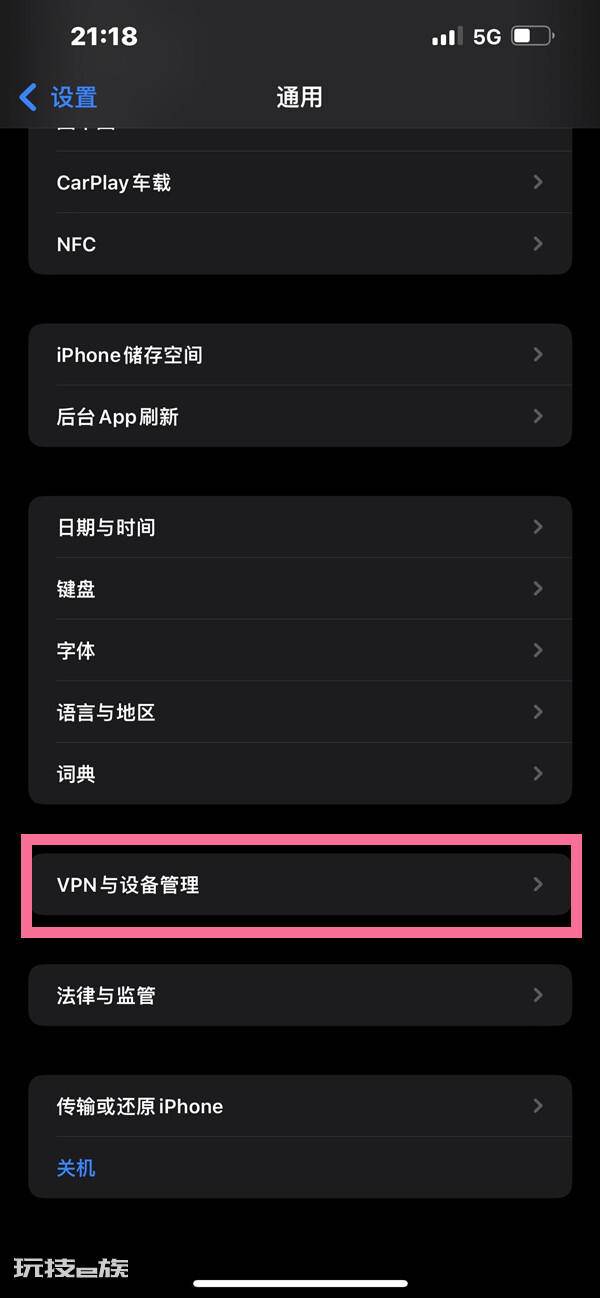
Task: Go back to 设置
Action: 58,97
